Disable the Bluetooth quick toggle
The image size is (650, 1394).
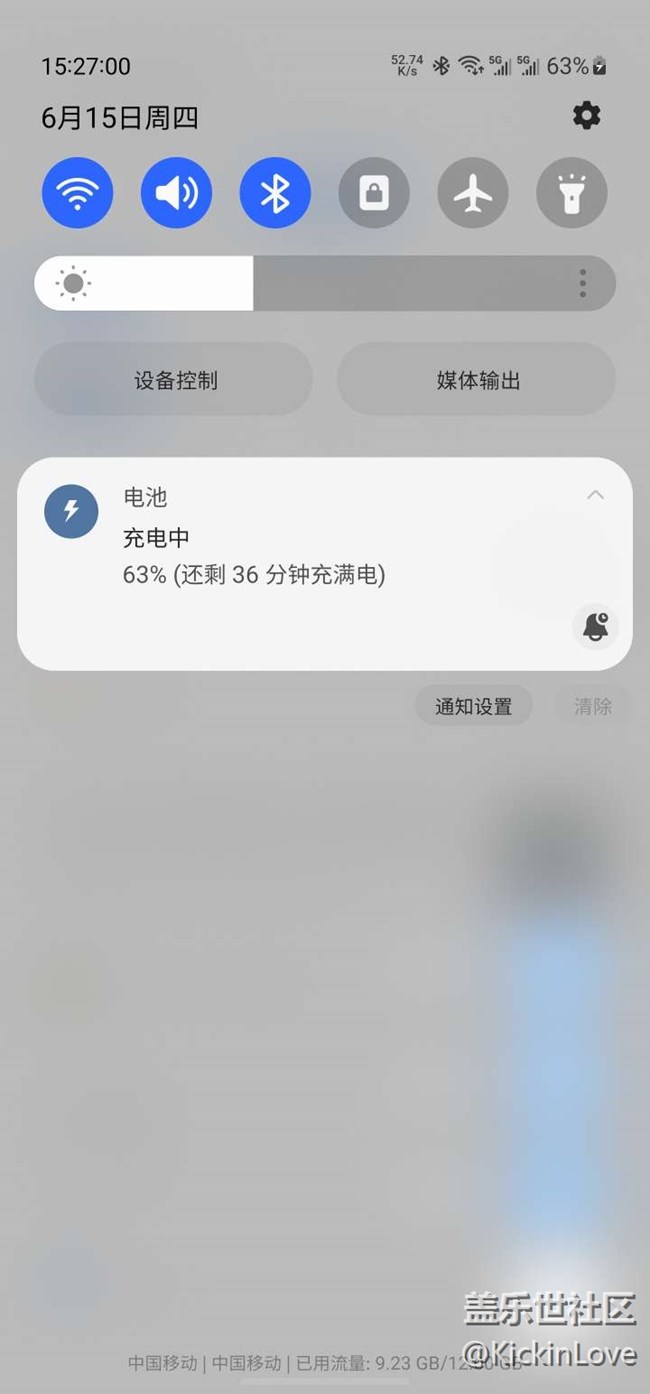(275, 192)
